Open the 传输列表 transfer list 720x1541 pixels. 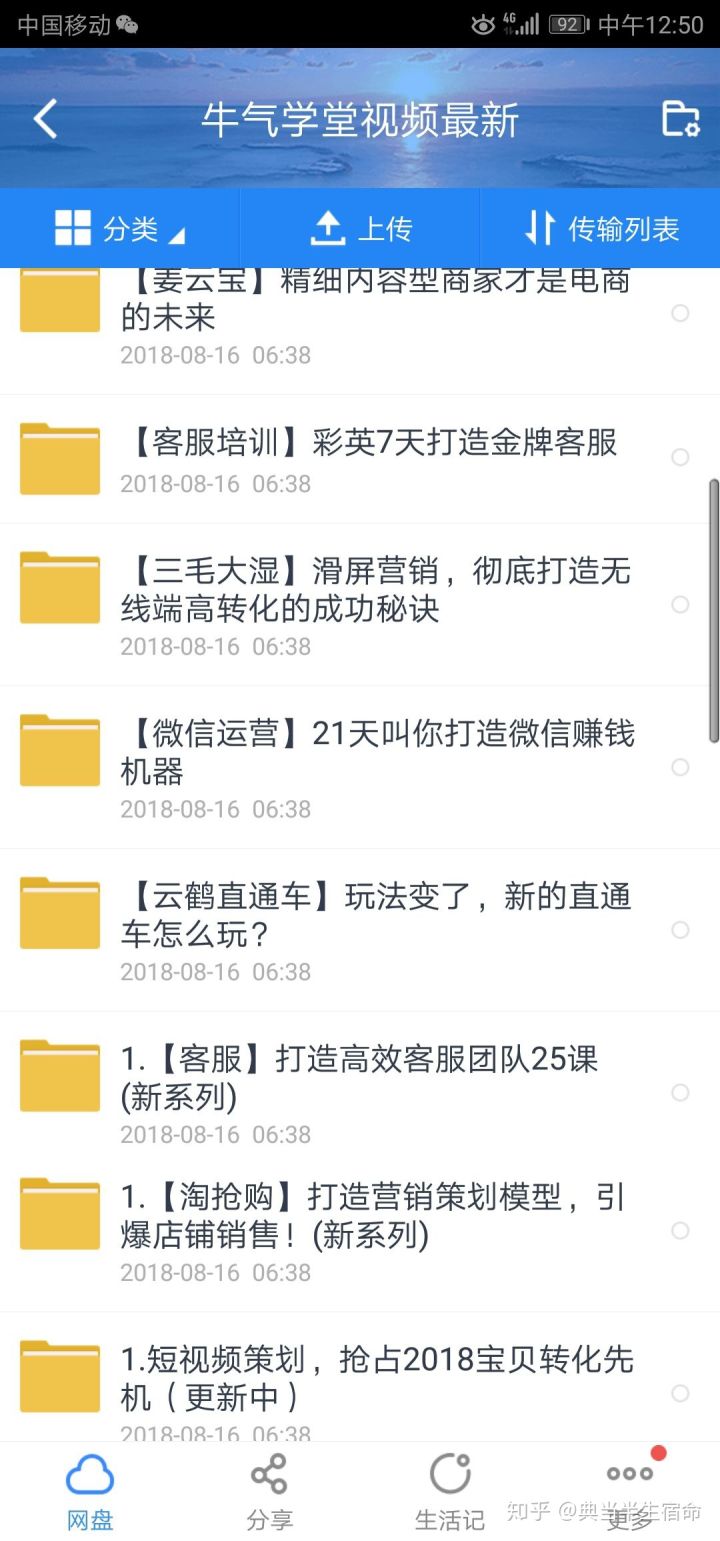point(602,229)
